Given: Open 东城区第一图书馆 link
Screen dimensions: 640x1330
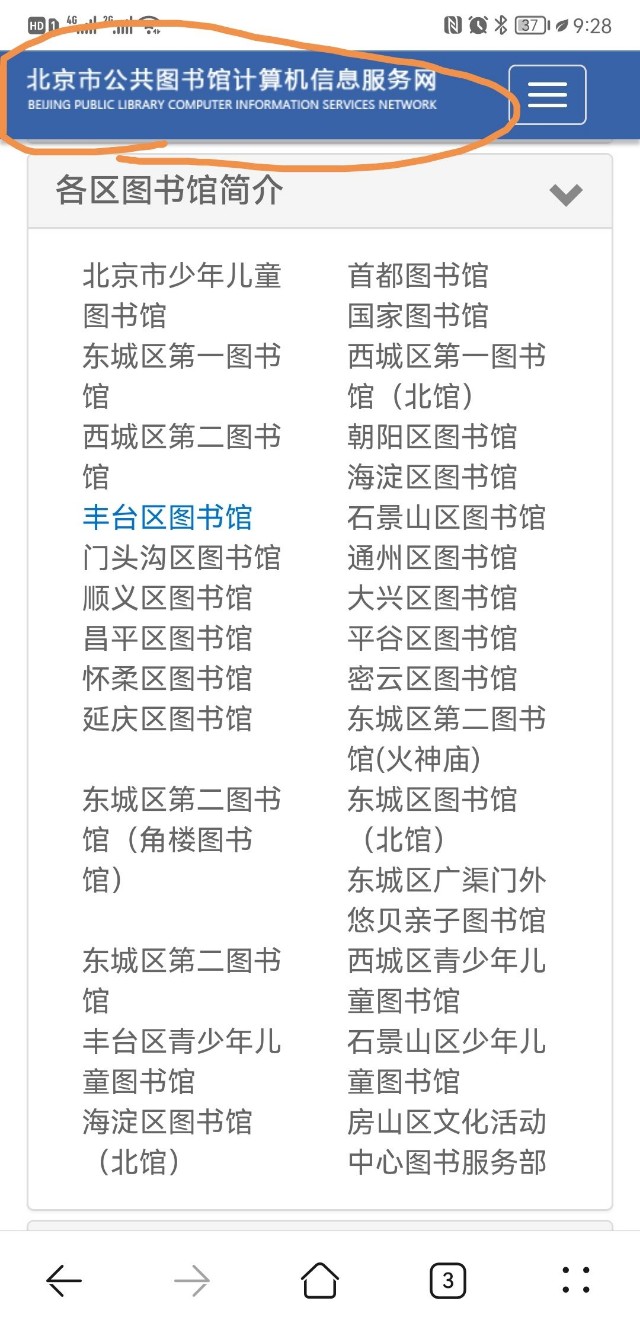Looking at the screenshot, I should click(182, 376).
